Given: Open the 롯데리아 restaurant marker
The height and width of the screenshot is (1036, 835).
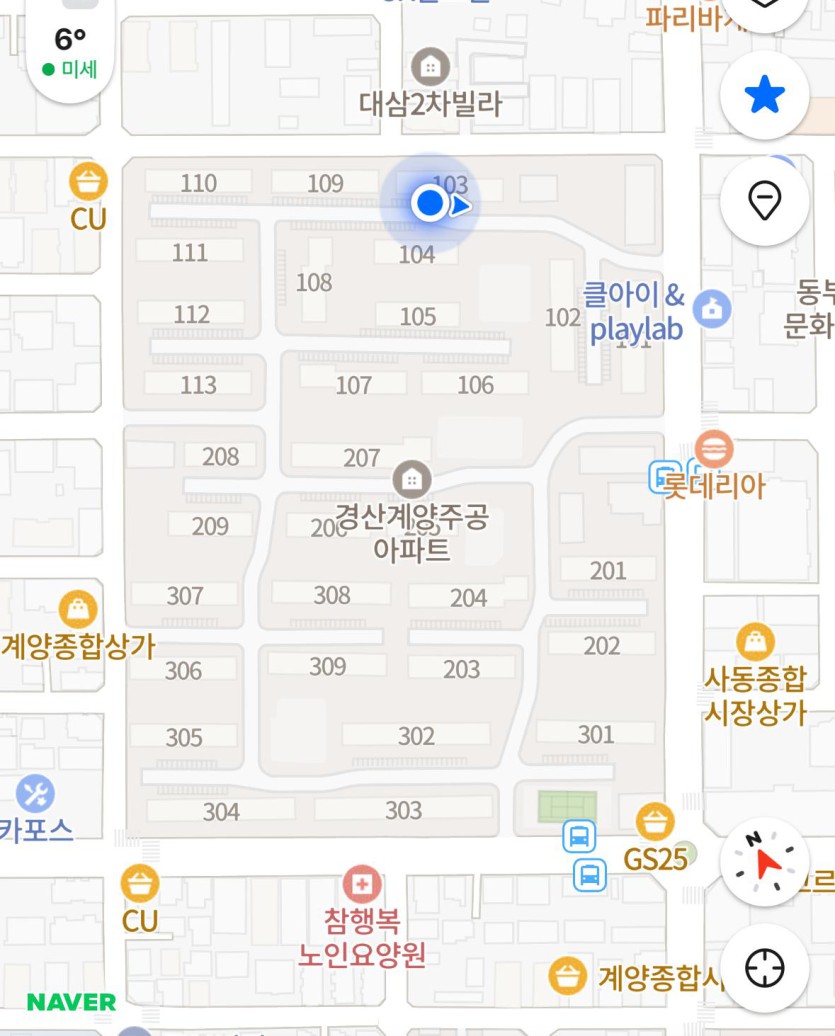Looking at the screenshot, I should tap(714, 448).
